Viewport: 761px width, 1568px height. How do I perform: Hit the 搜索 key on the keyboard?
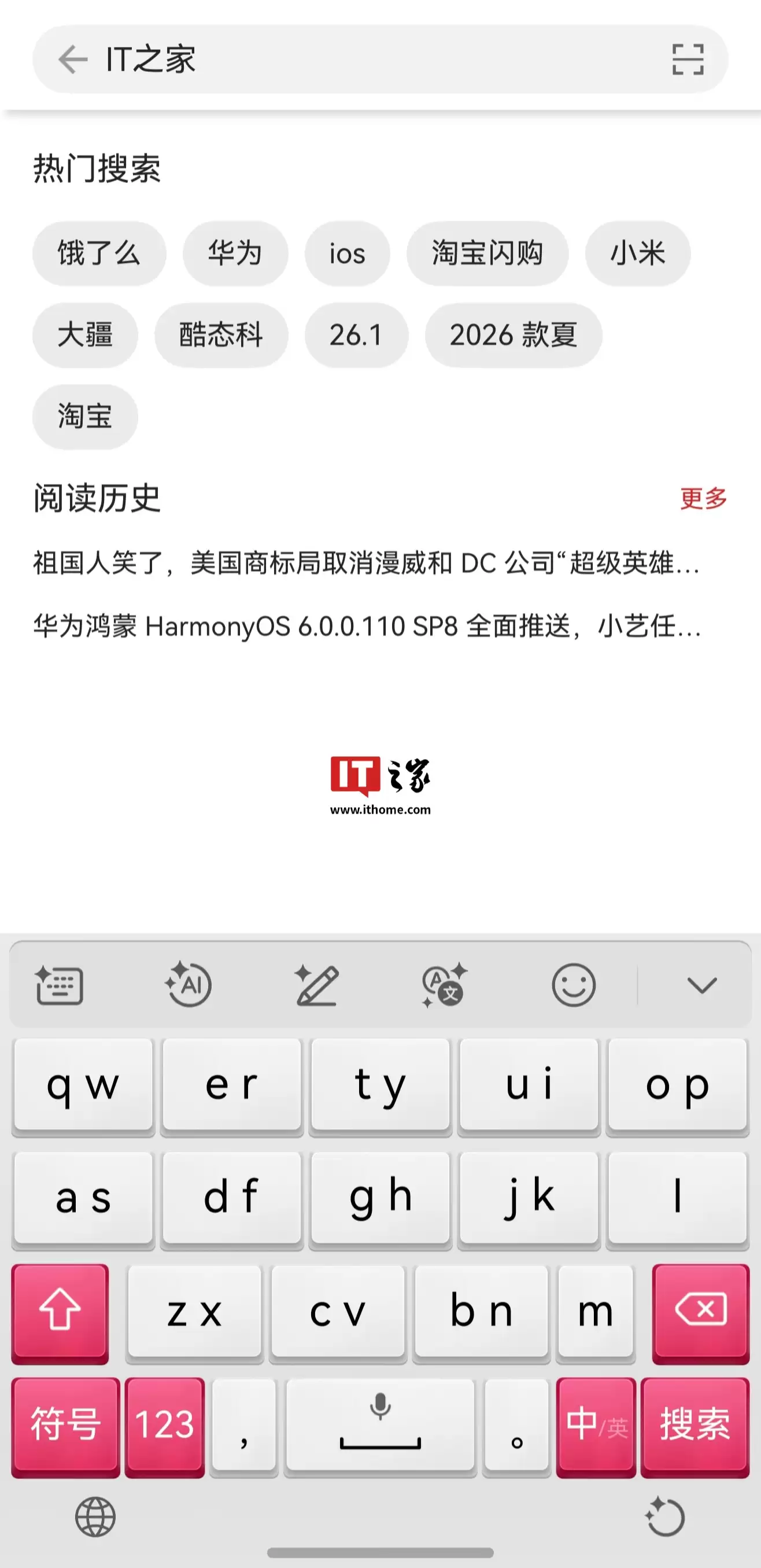(x=694, y=1426)
